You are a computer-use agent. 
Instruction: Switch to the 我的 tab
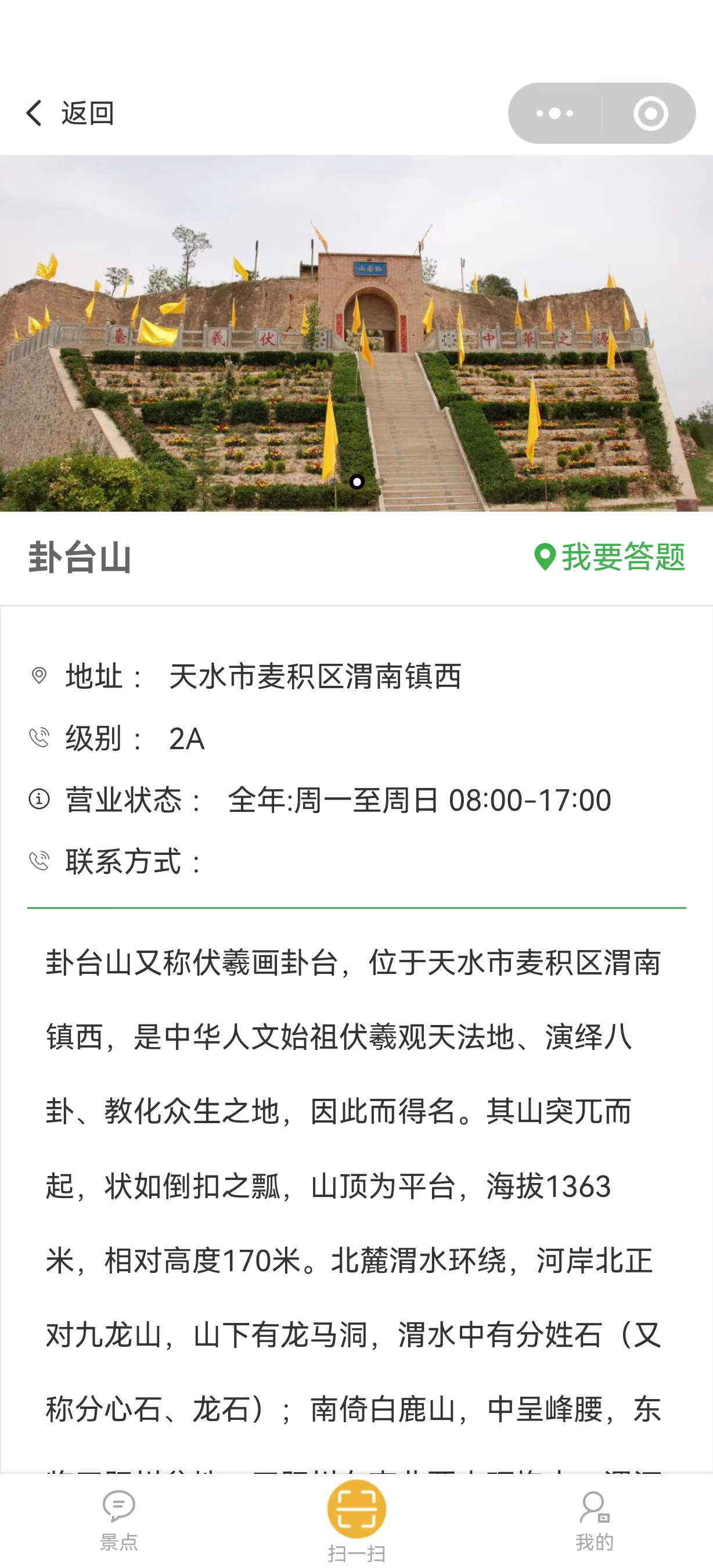point(595,1520)
